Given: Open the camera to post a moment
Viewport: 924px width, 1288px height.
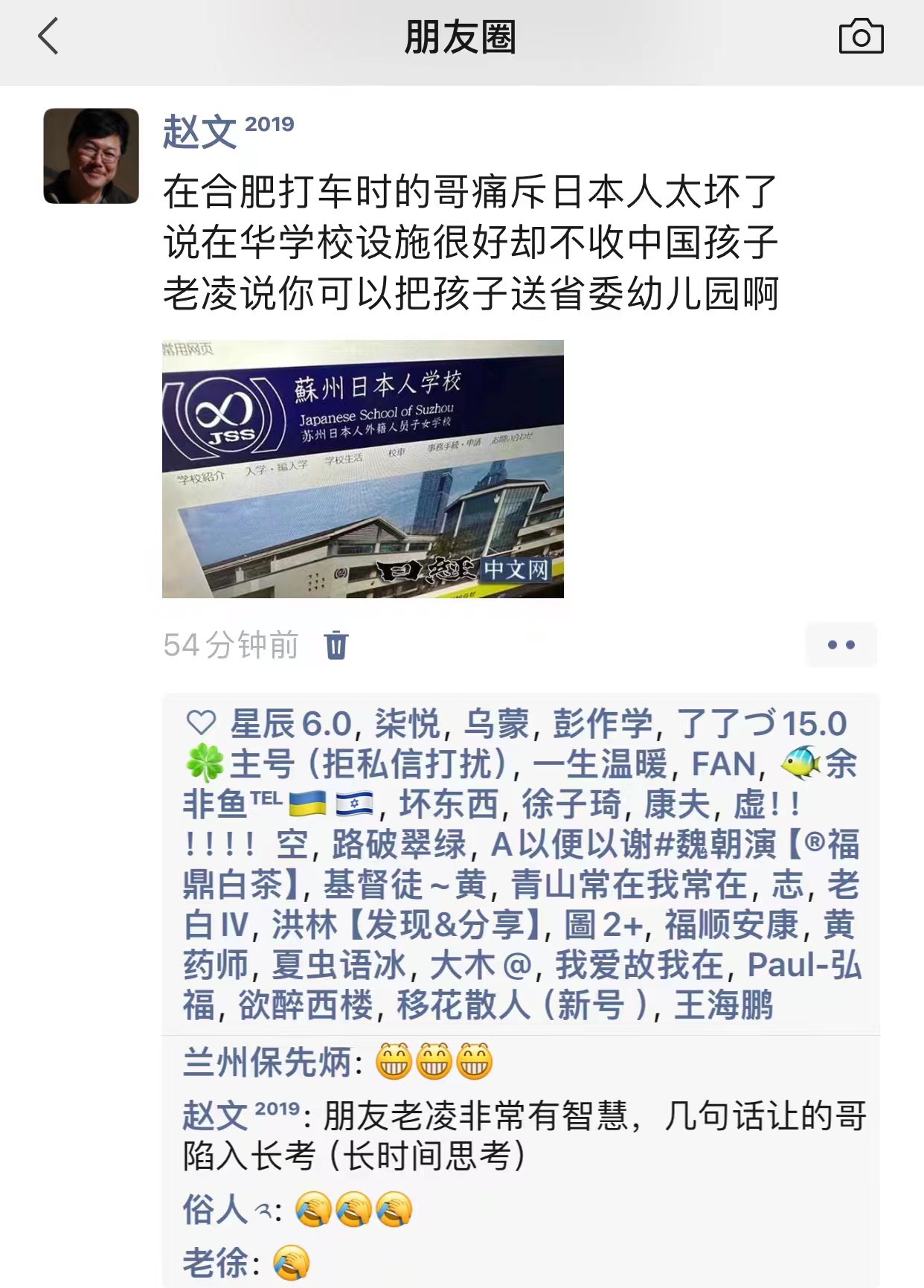Looking at the screenshot, I should point(861,37).
